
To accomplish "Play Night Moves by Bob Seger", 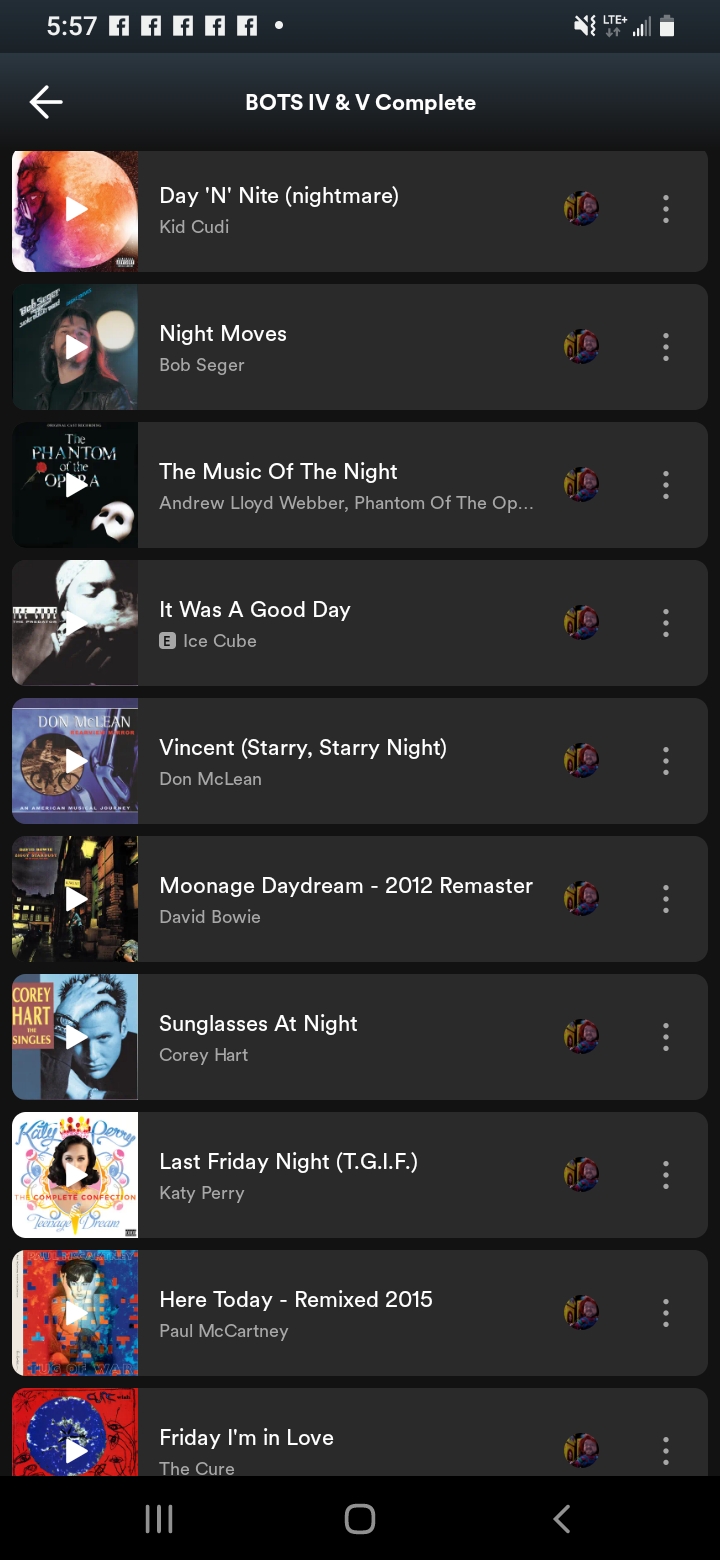I will click(x=76, y=347).
